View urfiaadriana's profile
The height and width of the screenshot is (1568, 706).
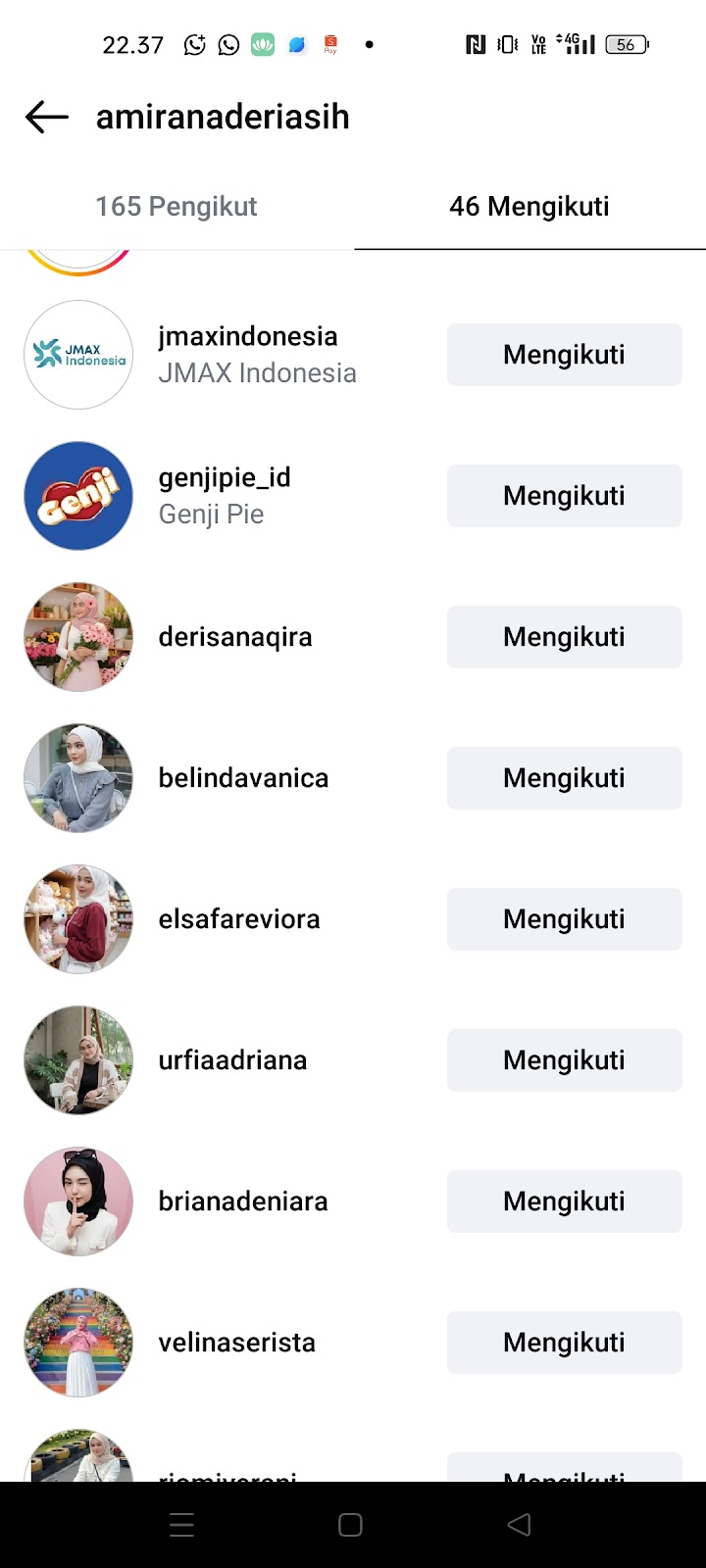pos(232,1060)
